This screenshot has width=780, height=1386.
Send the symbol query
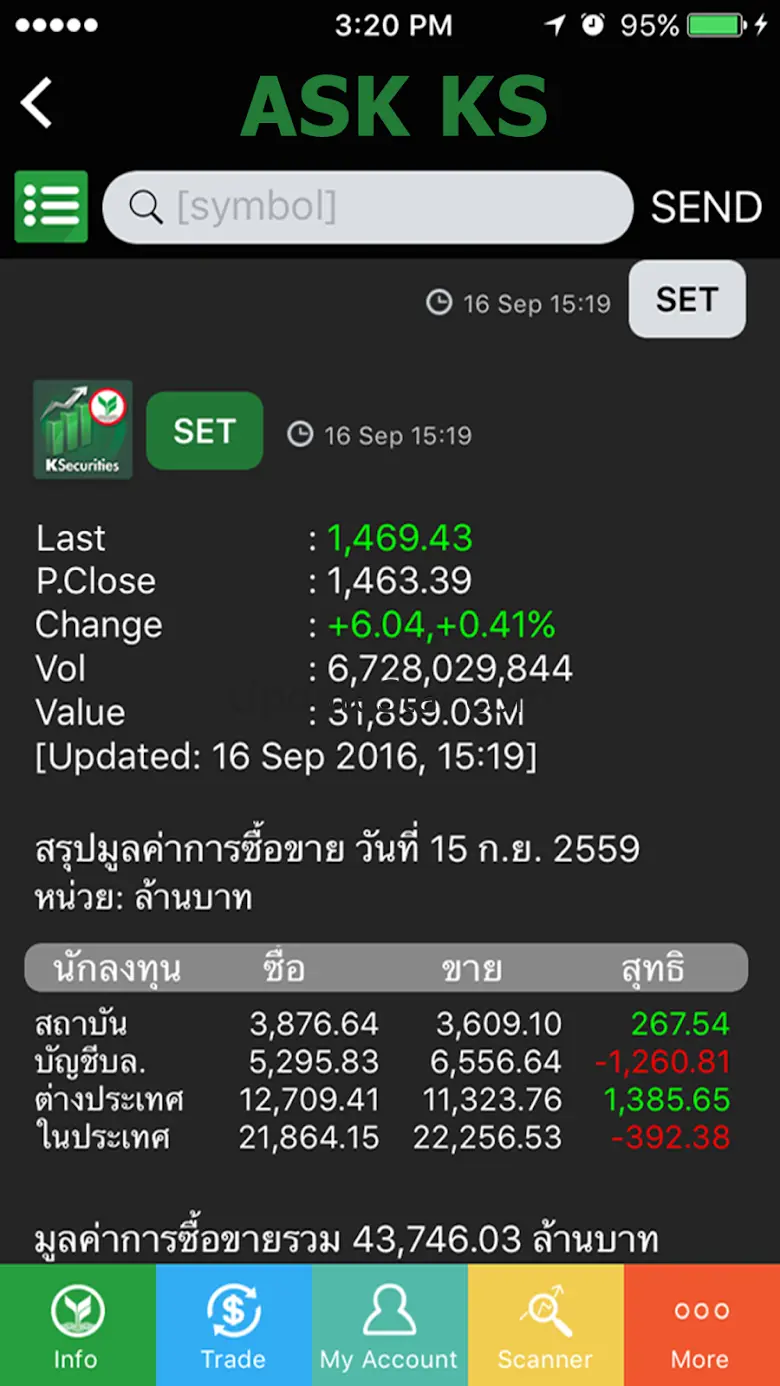click(706, 207)
